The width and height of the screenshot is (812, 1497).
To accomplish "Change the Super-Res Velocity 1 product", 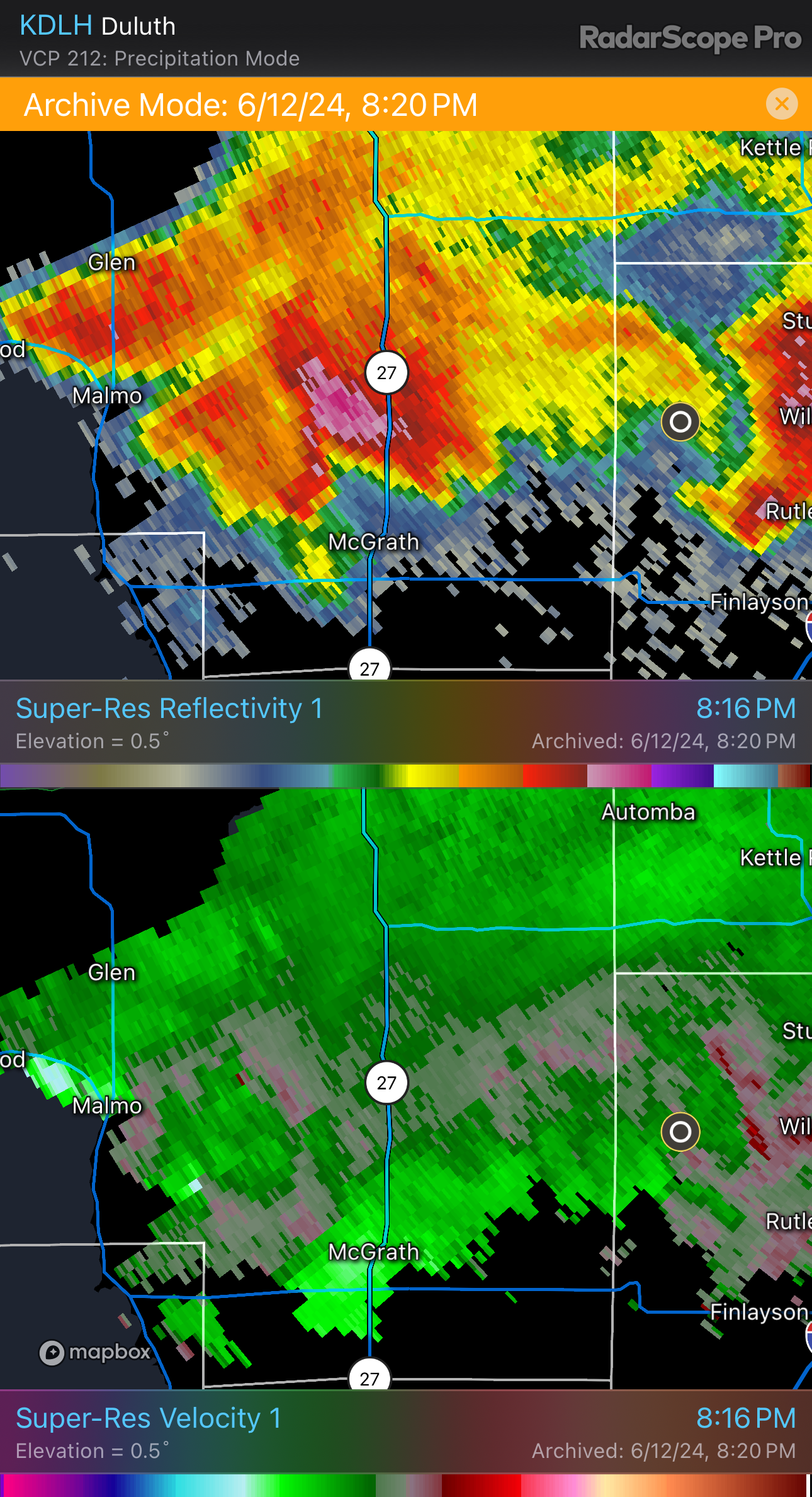I will pyautogui.click(x=149, y=1419).
